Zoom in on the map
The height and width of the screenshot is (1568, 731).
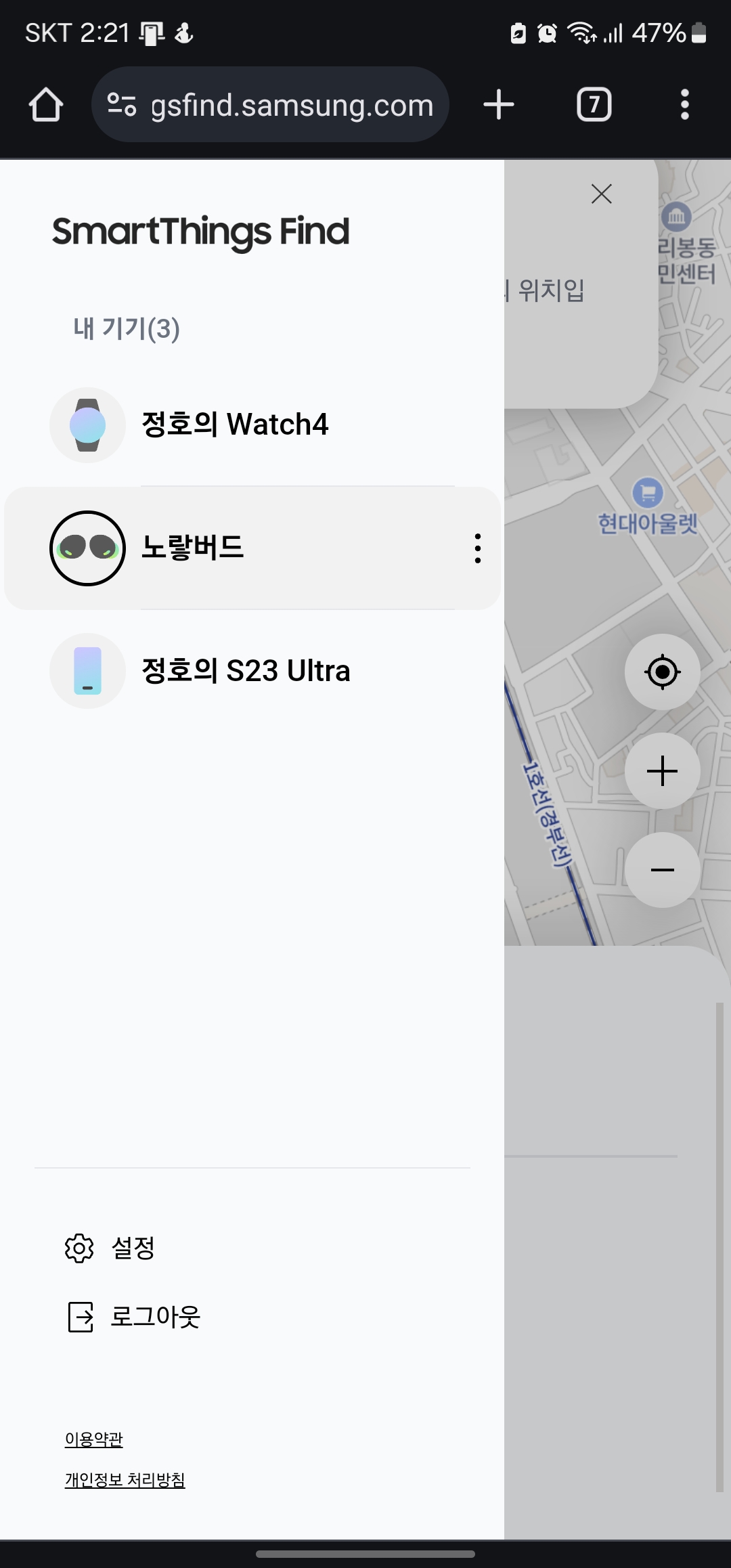(663, 771)
